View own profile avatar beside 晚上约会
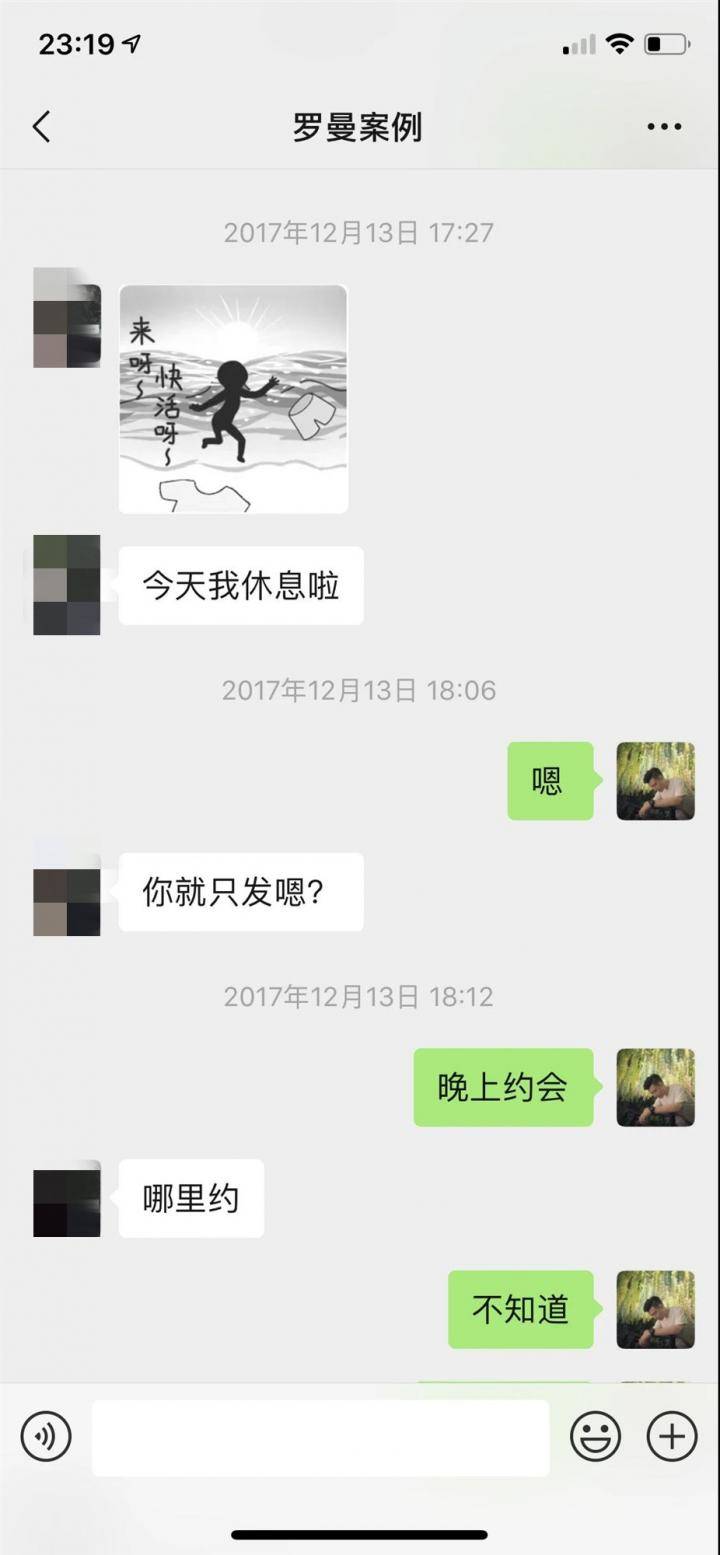This screenshot has width=720, height=1555. click(x=655, y=1087)
